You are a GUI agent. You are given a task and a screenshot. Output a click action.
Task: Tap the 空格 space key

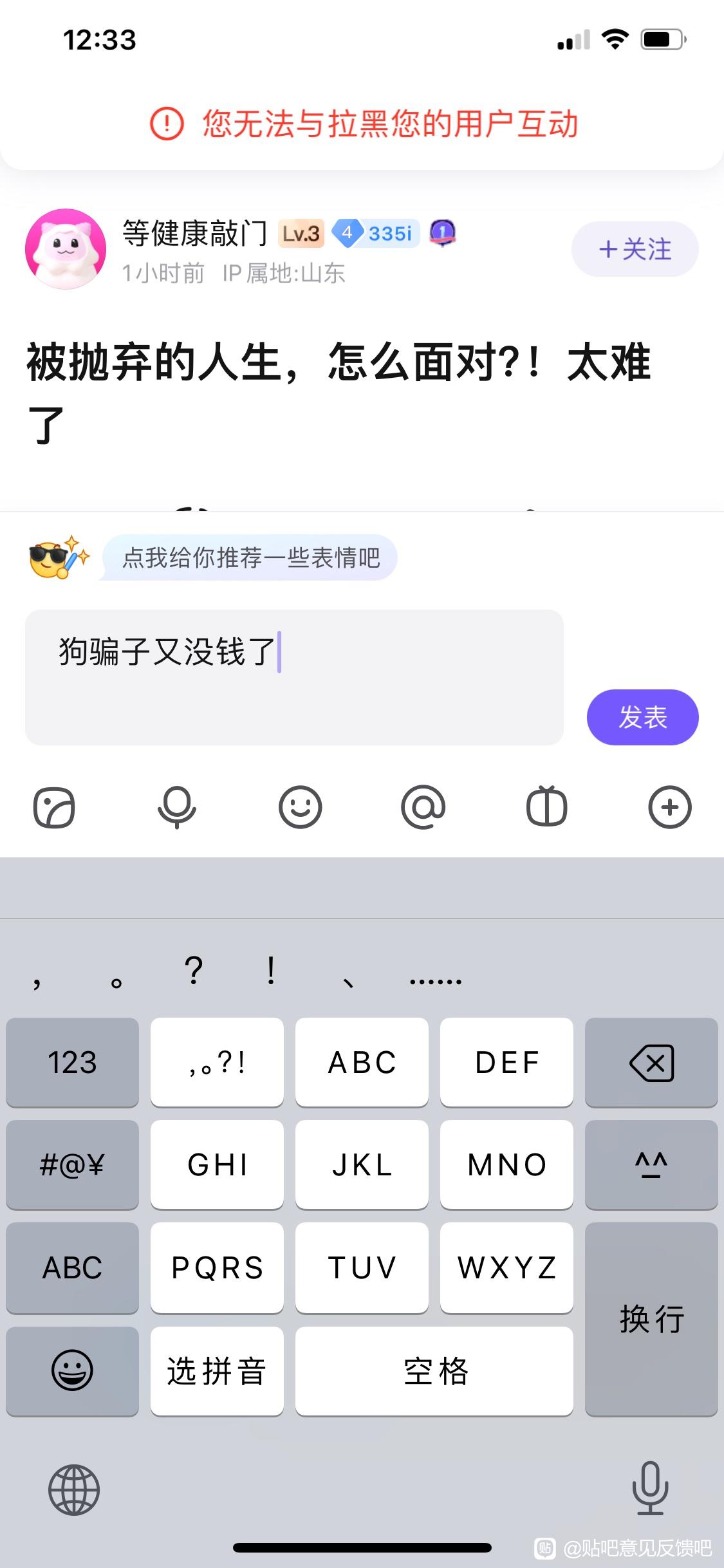434,1371
